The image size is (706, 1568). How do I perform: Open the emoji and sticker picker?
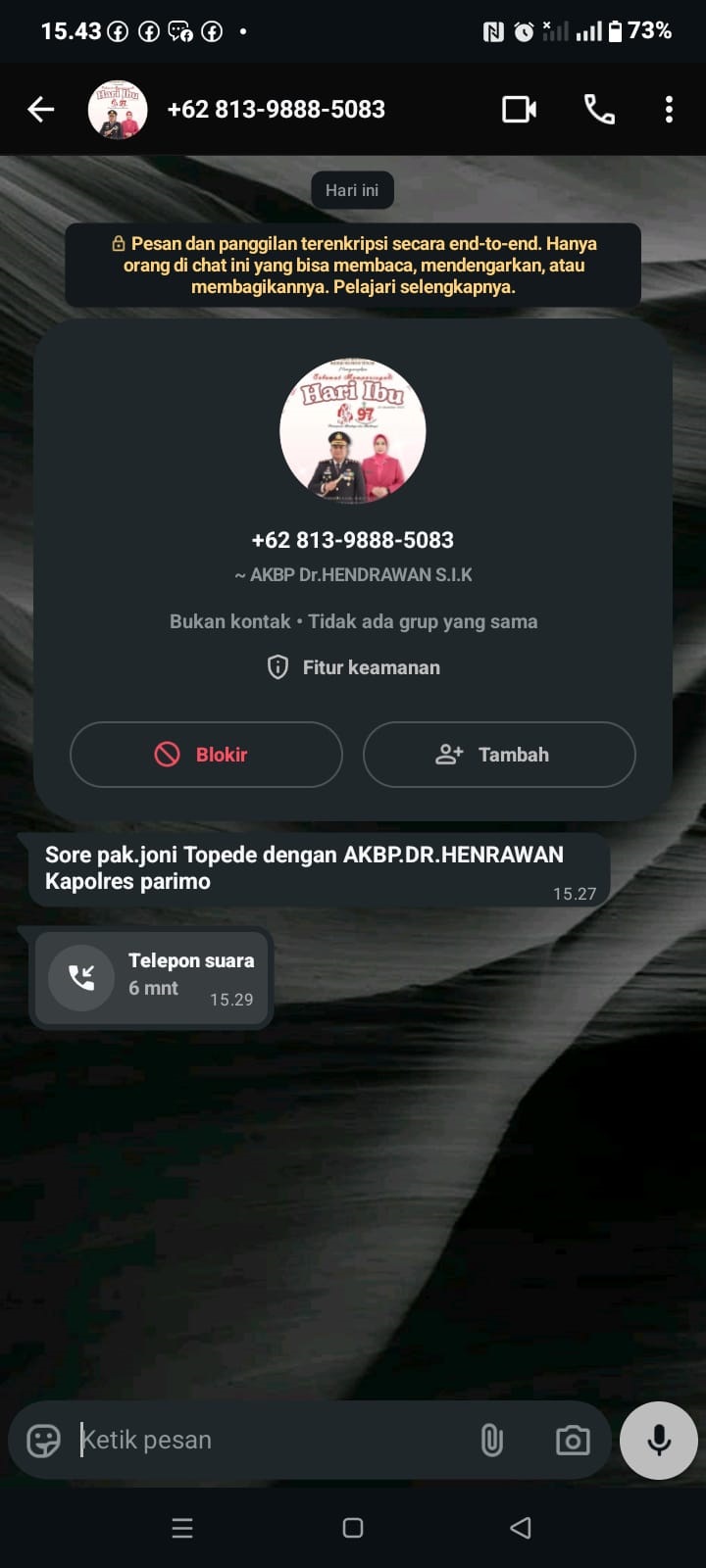(43, 1440)
